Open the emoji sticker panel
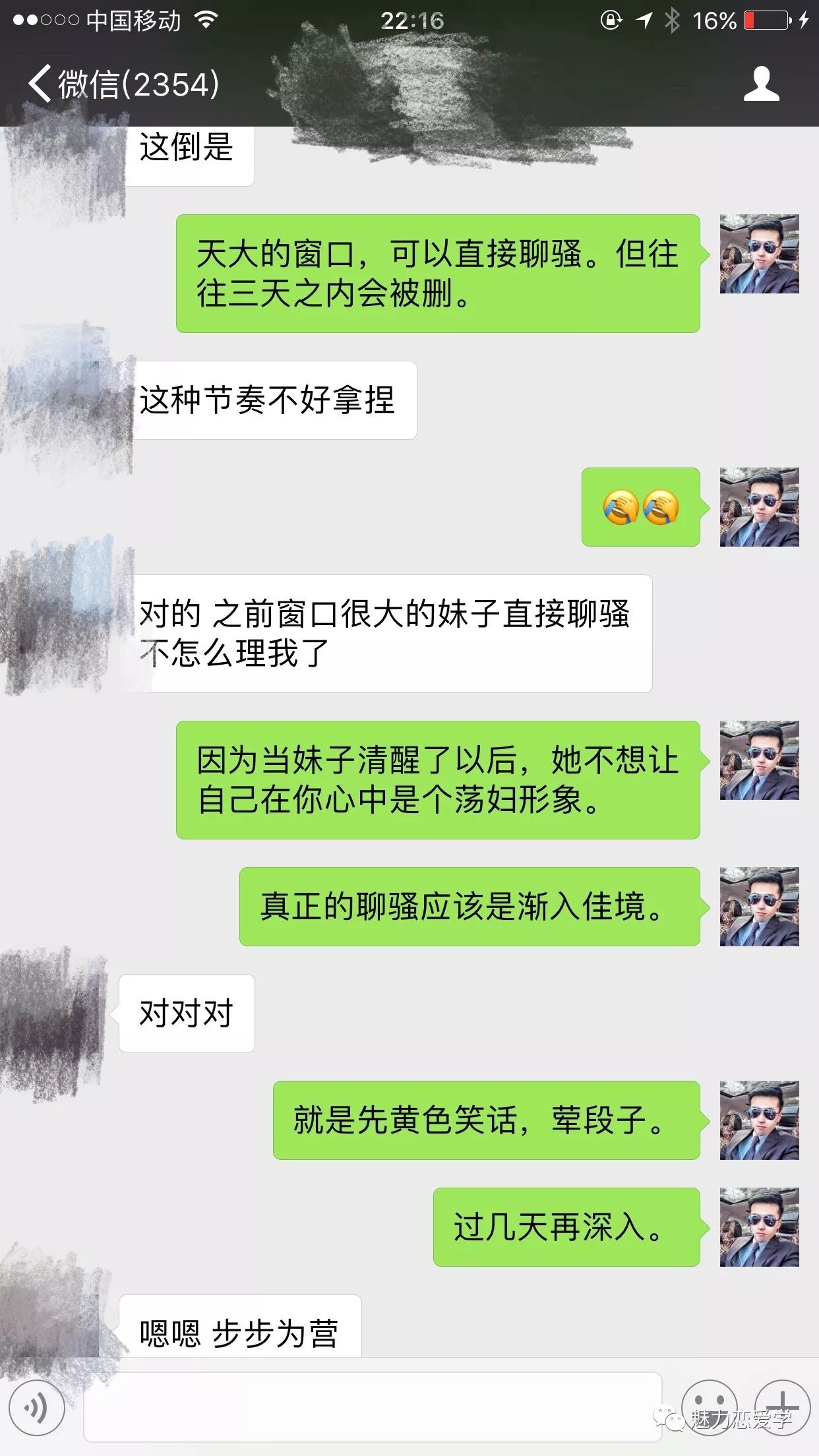The image size is (819, 1456). click(x=709, y=1407)
